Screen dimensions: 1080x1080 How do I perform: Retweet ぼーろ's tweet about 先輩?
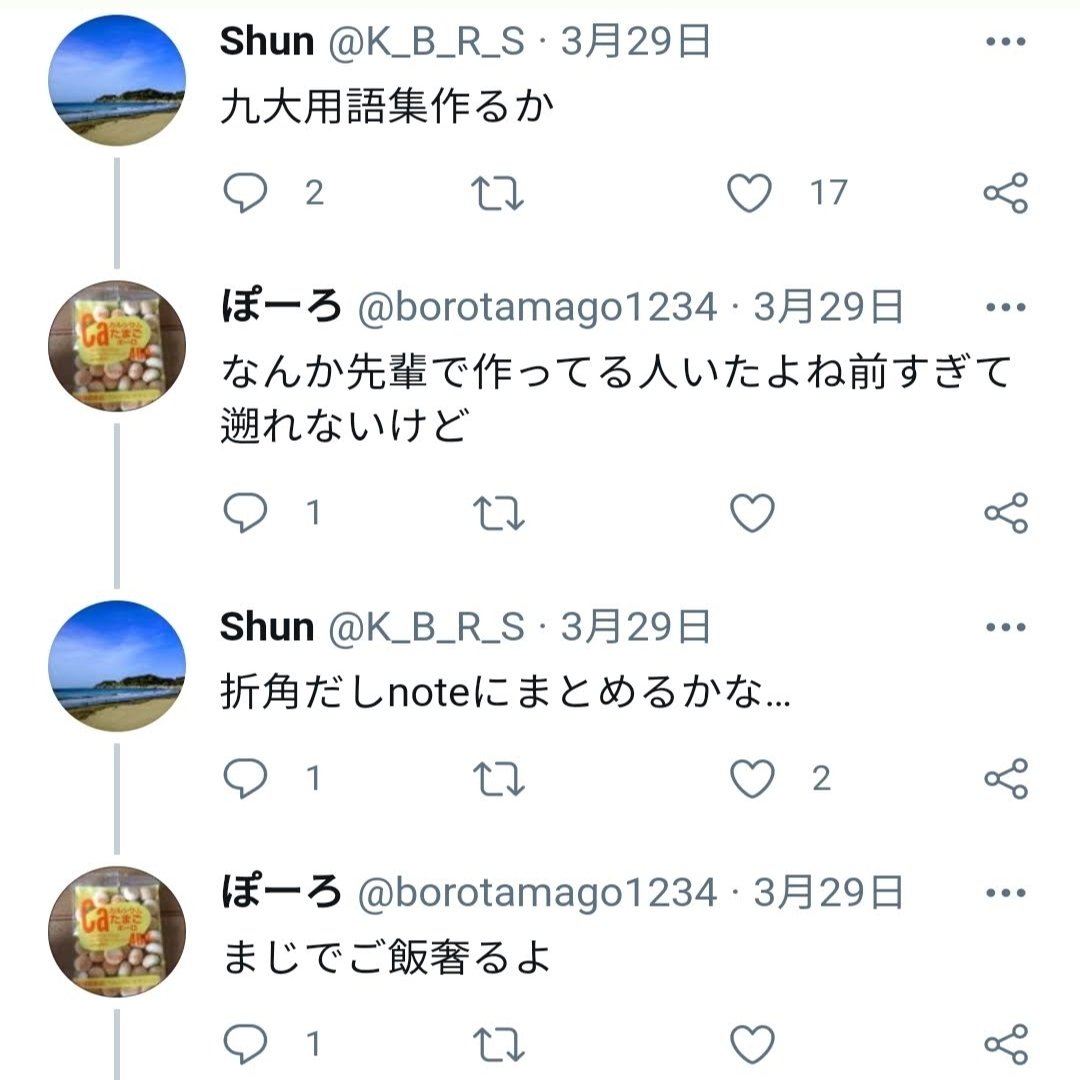499,514
